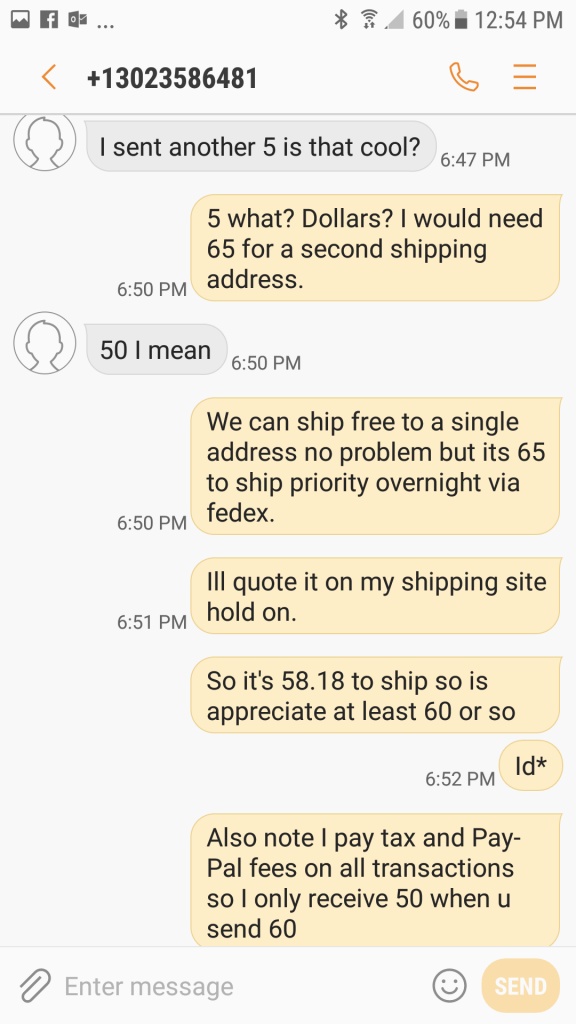Open the conversation options menu

pyautogui.click(x=524, y=77)
